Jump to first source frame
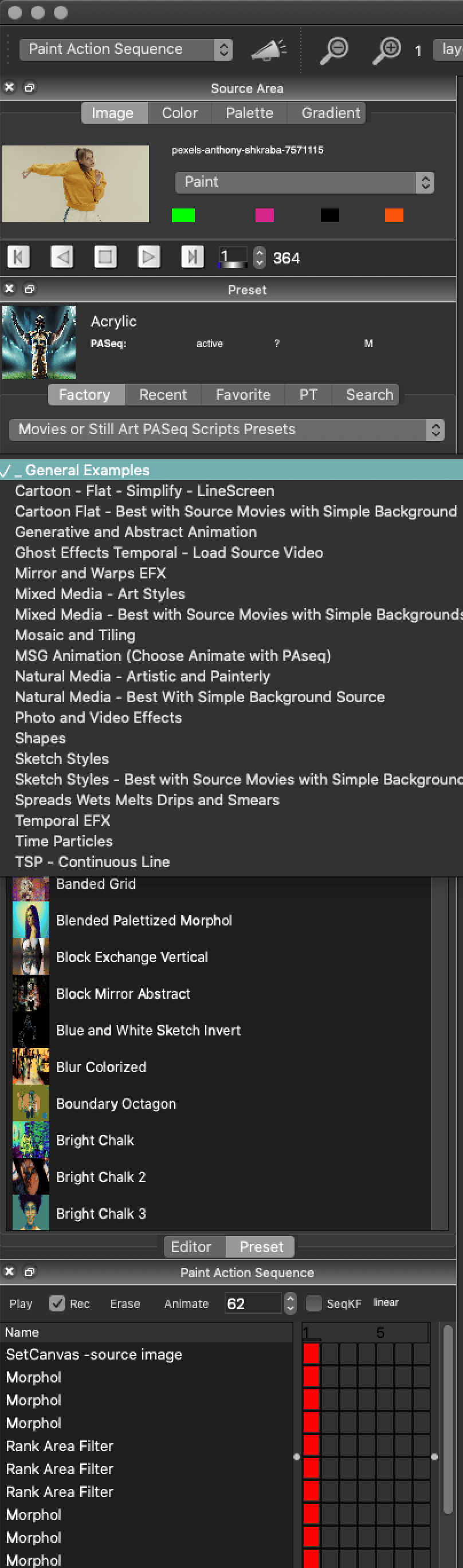 [18, 257]
